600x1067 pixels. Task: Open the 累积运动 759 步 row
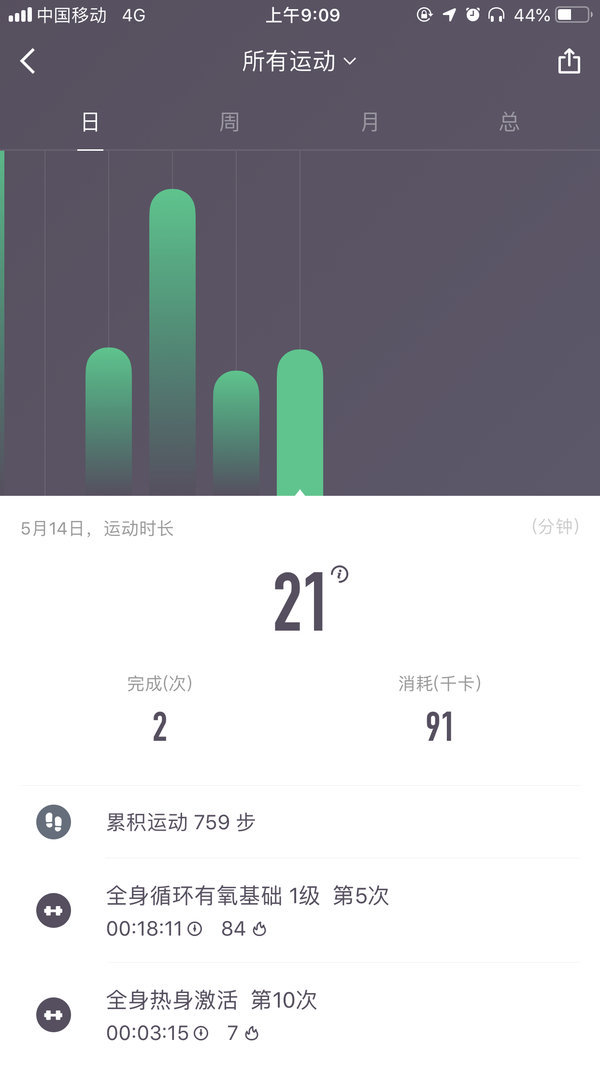click(x=300, y=822)
